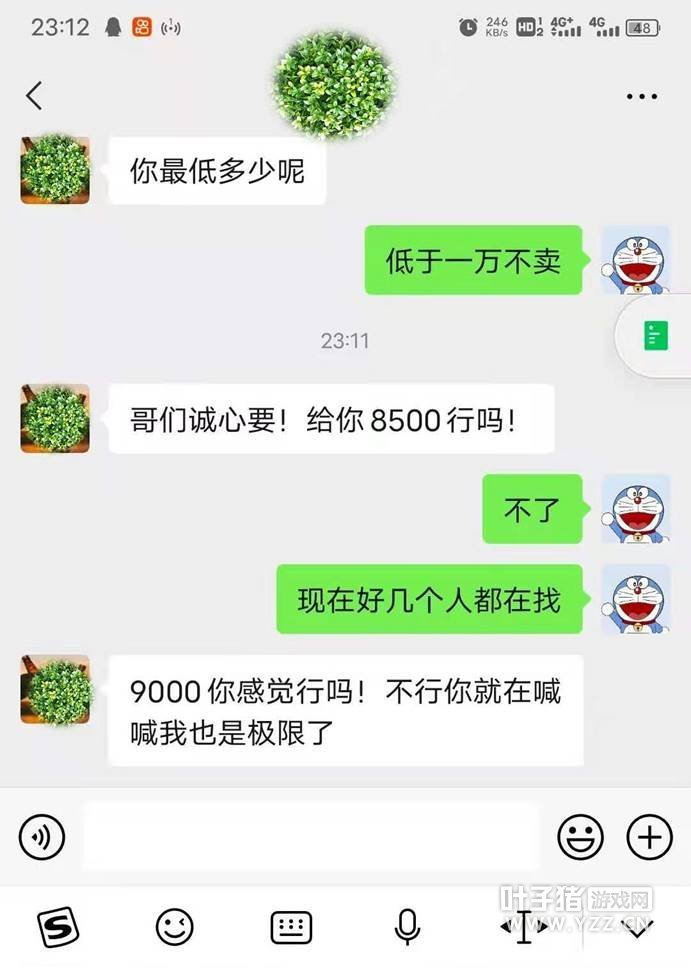Go back from this chat
The image size is (691, 968).
tap(34, 96)
